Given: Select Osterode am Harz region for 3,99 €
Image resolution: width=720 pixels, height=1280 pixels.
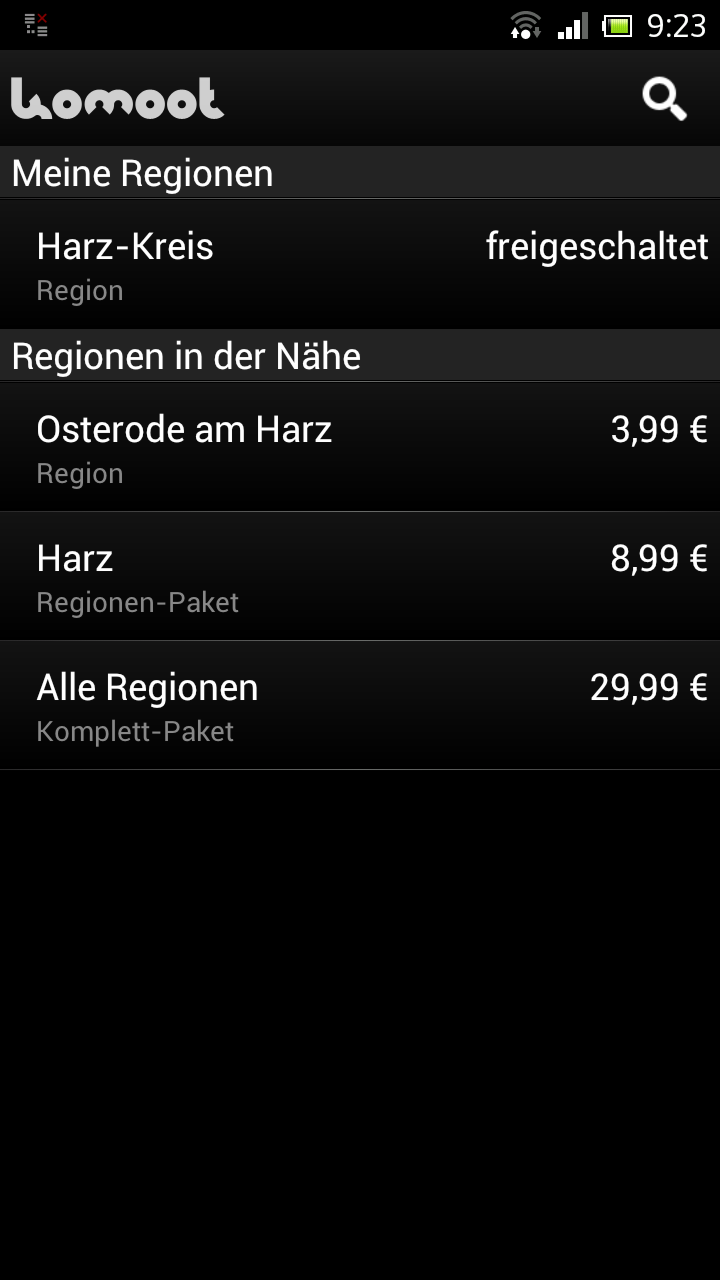Looking at the screenshot, I should pos(360,447).
